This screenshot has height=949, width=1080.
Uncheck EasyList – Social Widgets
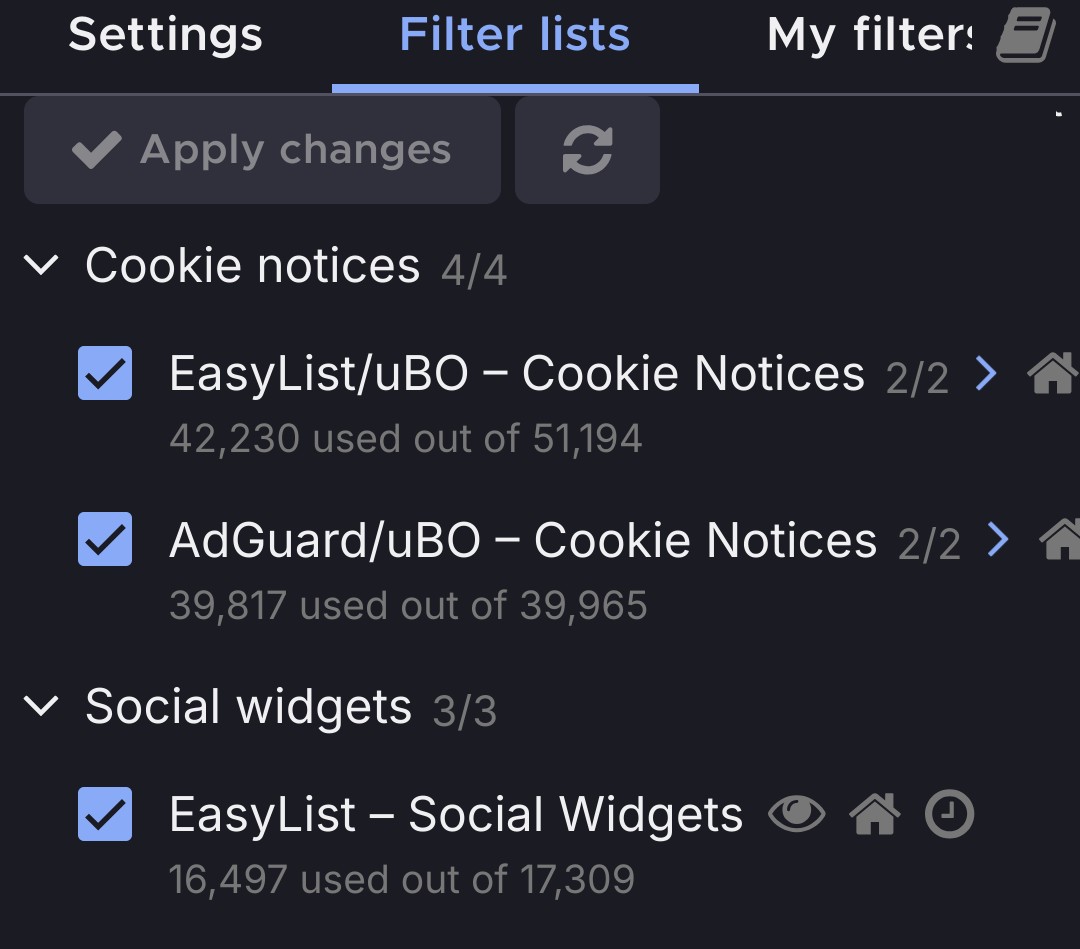(x=105, y=814)
